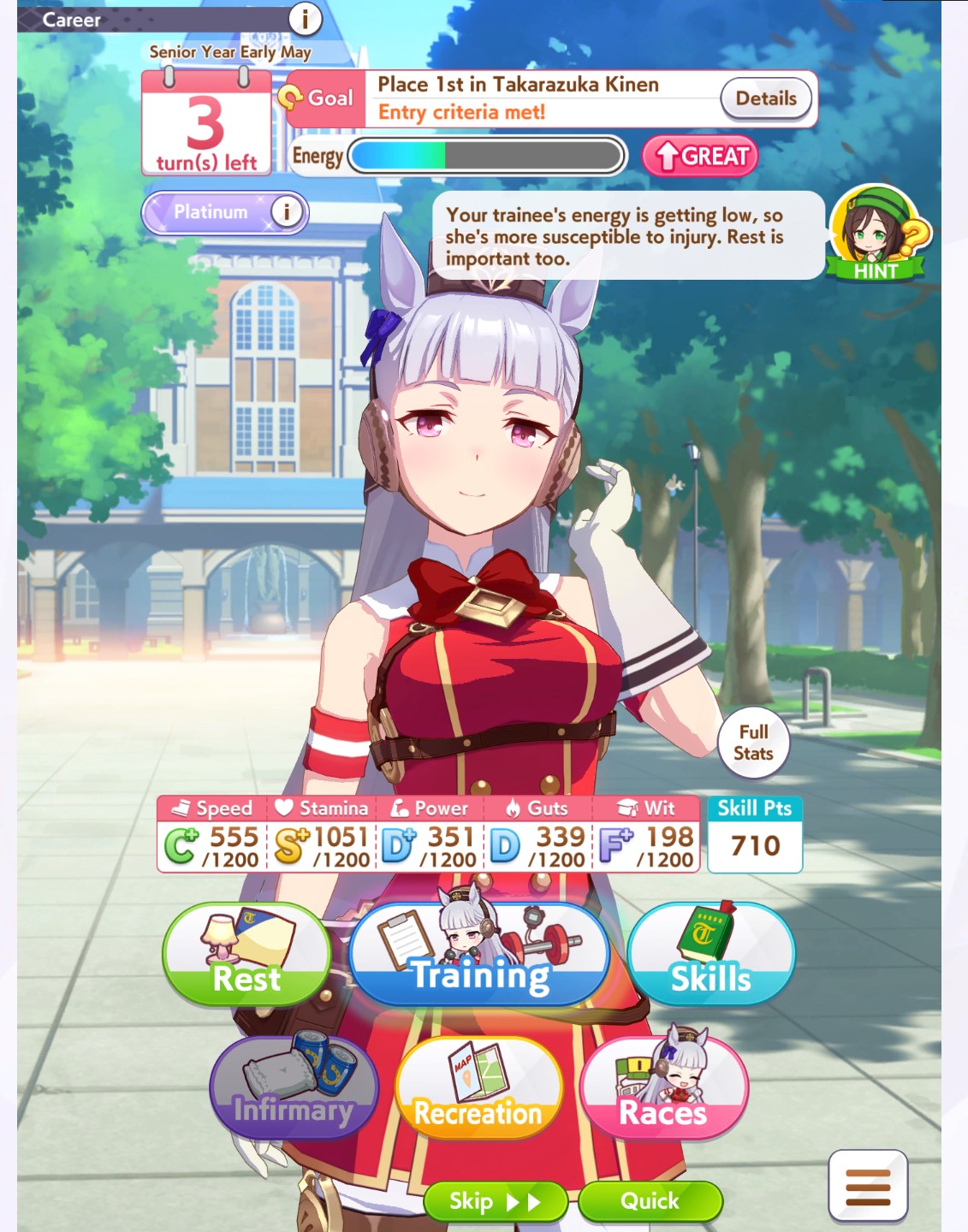Open the Skills menu

point(710,955)
